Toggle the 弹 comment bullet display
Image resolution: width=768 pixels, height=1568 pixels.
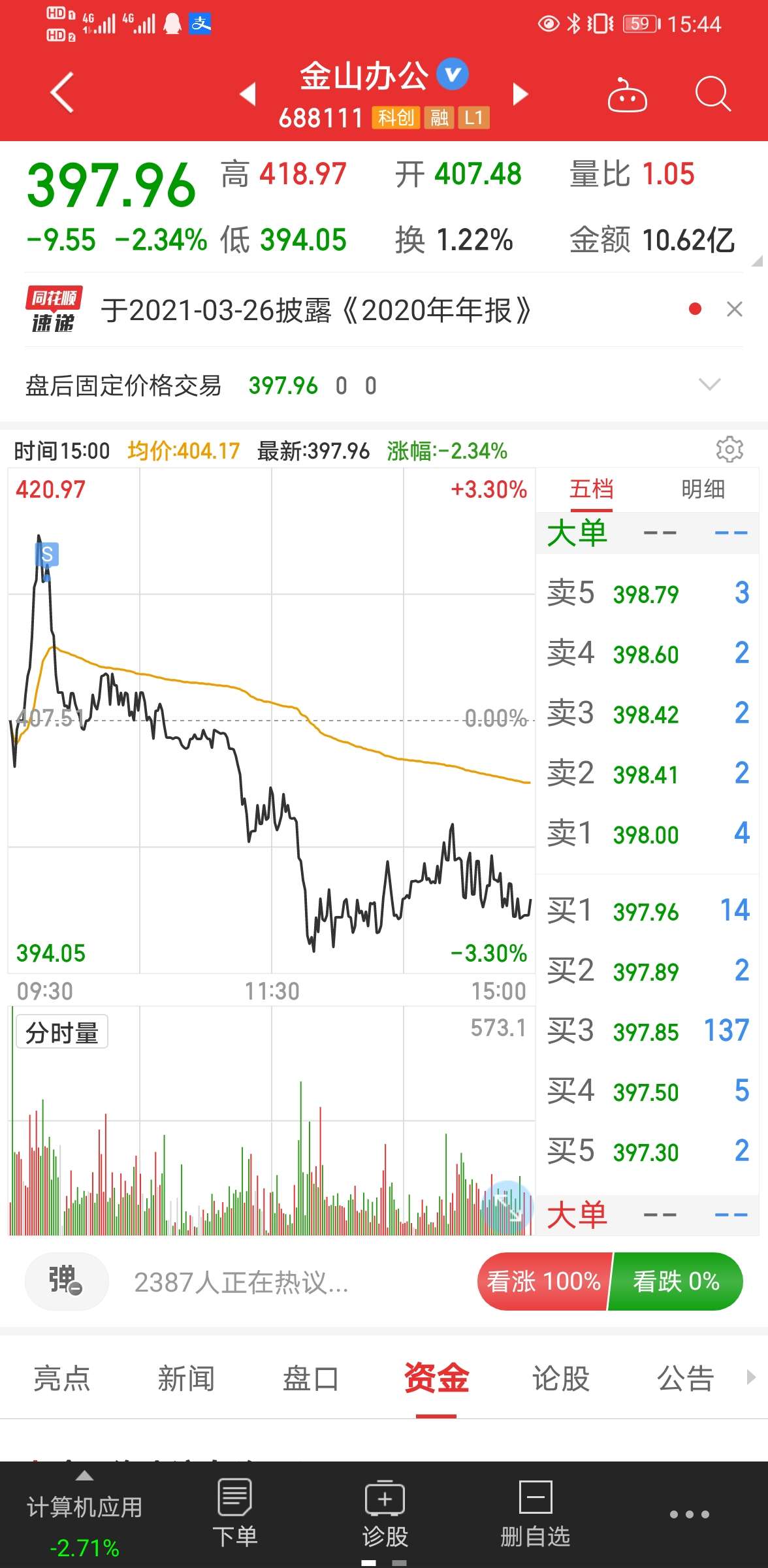click(65, 1281)
